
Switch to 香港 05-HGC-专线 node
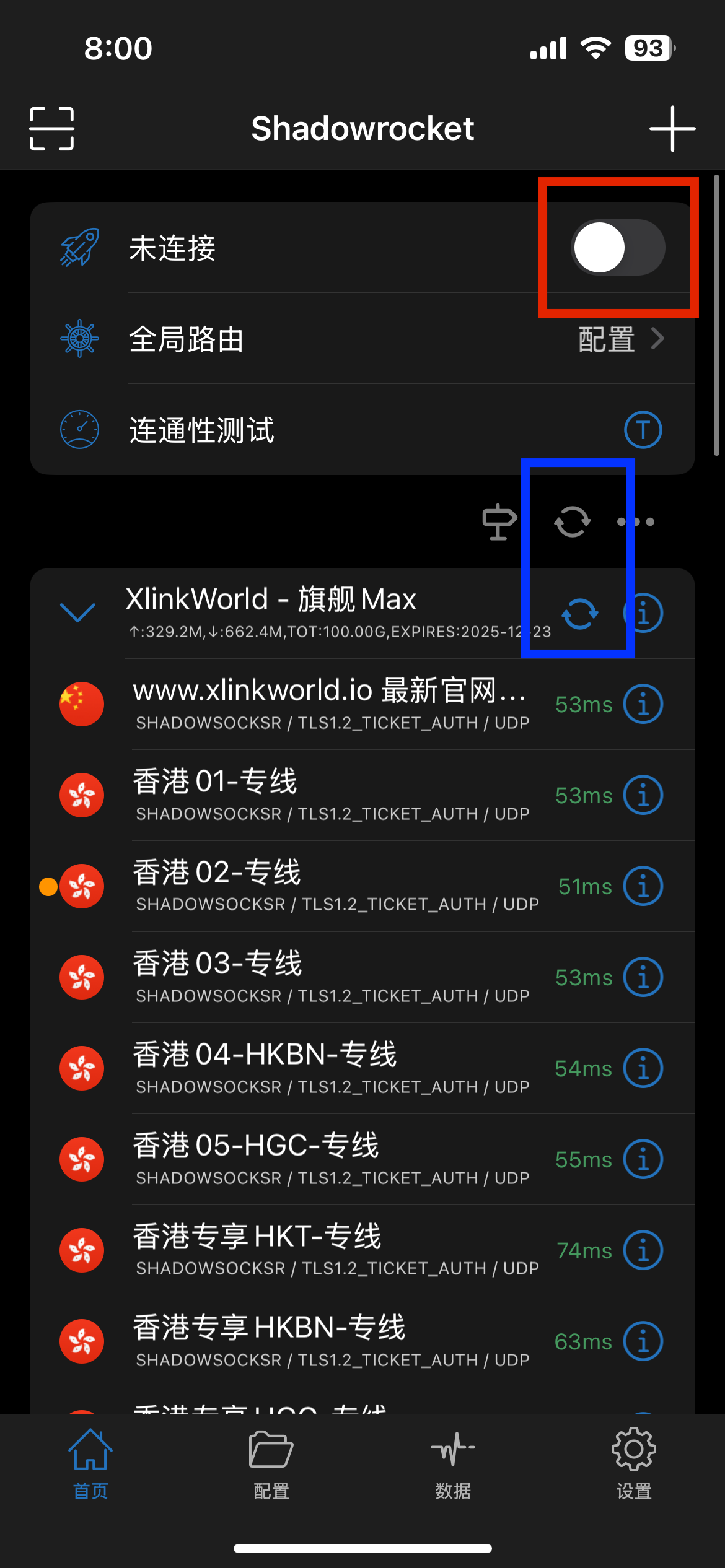[335, 1159]
